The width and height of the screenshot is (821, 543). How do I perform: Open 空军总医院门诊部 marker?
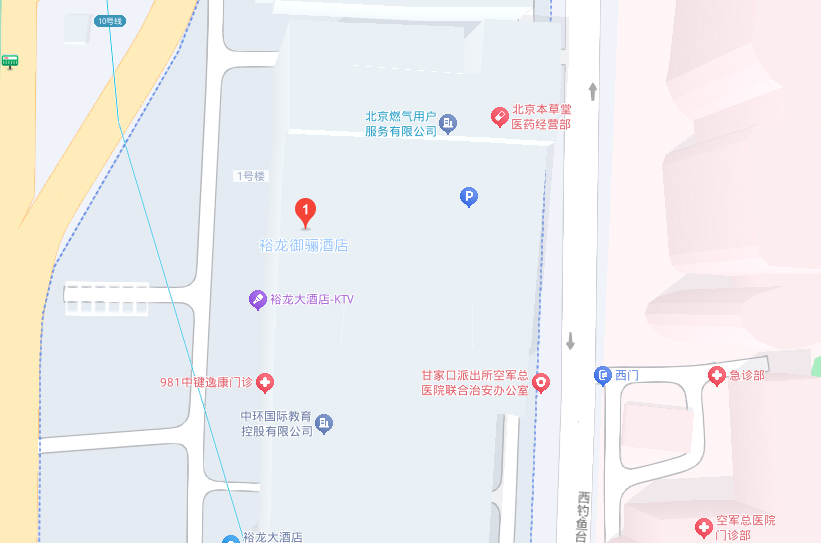click(704, 527)
